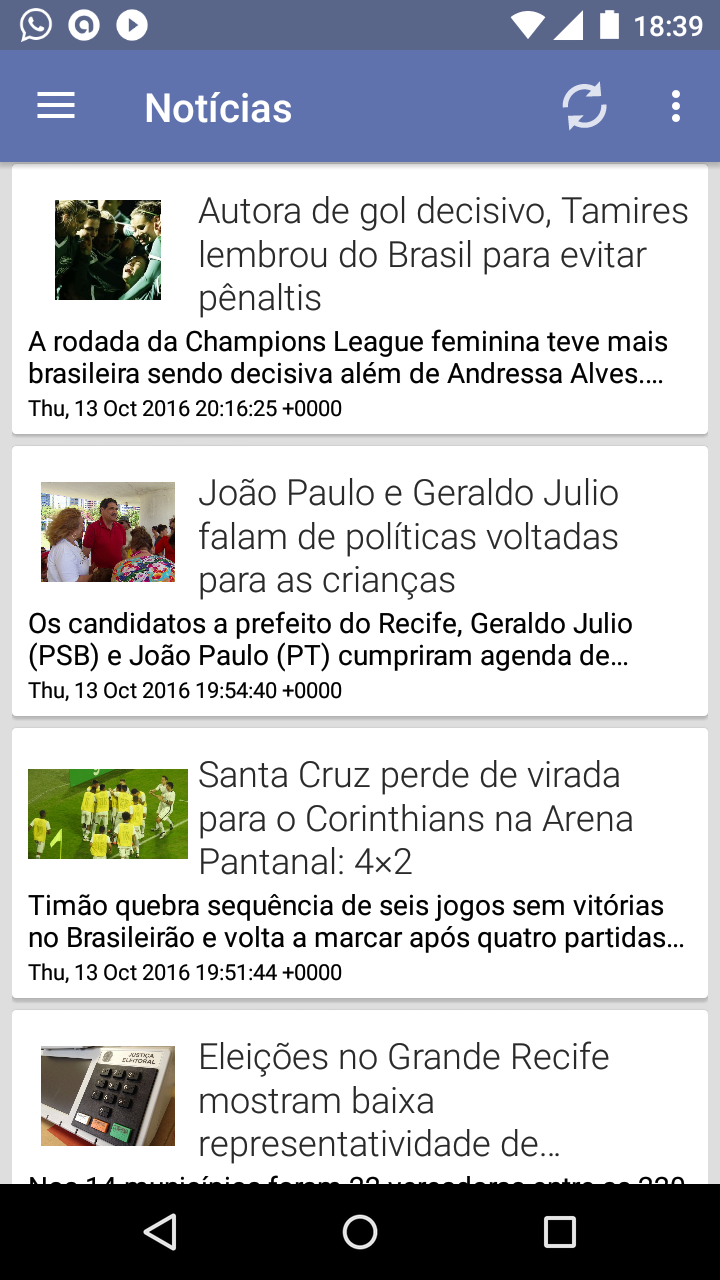The width and height of the screenshot is (720, 1280).
Task: Open the article about Tamires' decisive goal
Action: point(443,254)
